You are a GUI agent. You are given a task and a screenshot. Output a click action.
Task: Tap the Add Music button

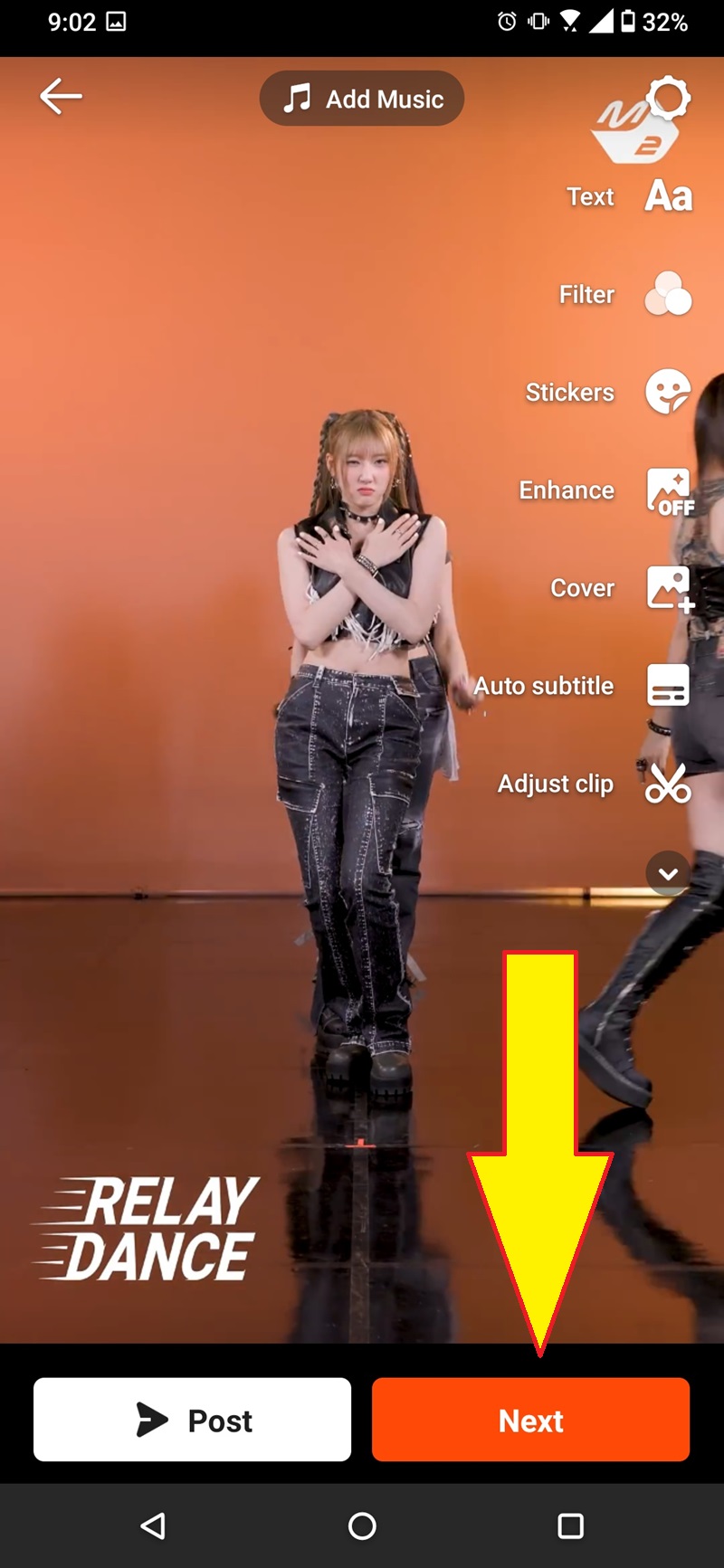pyautogui.click(x=362, y=99)
